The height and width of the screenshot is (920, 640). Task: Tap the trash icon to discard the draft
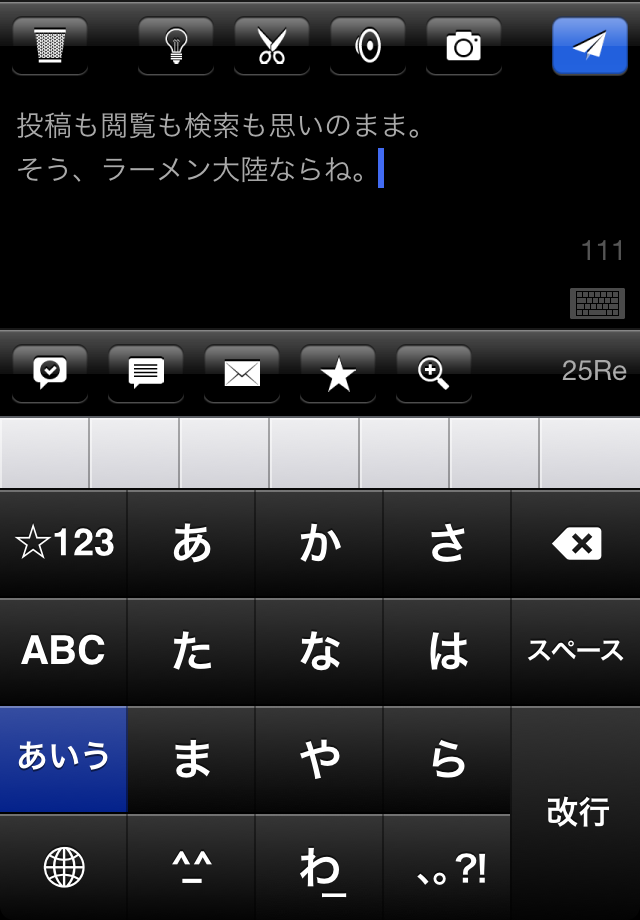tap(49, 45)
